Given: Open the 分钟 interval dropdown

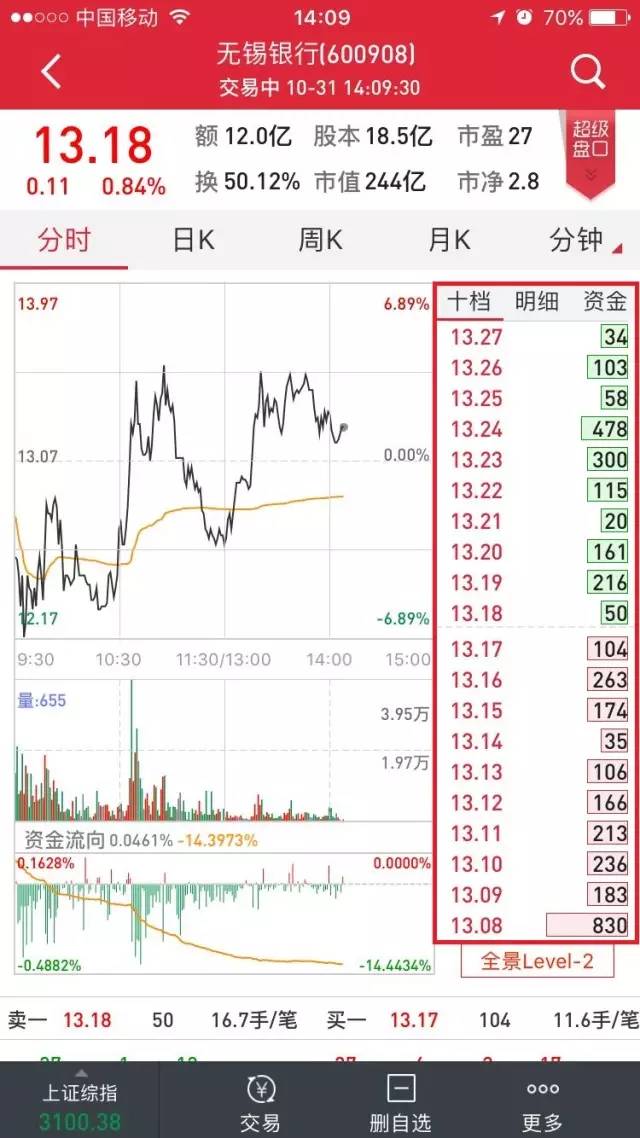Looking at the screenshot, I should [x=582, y=241].
